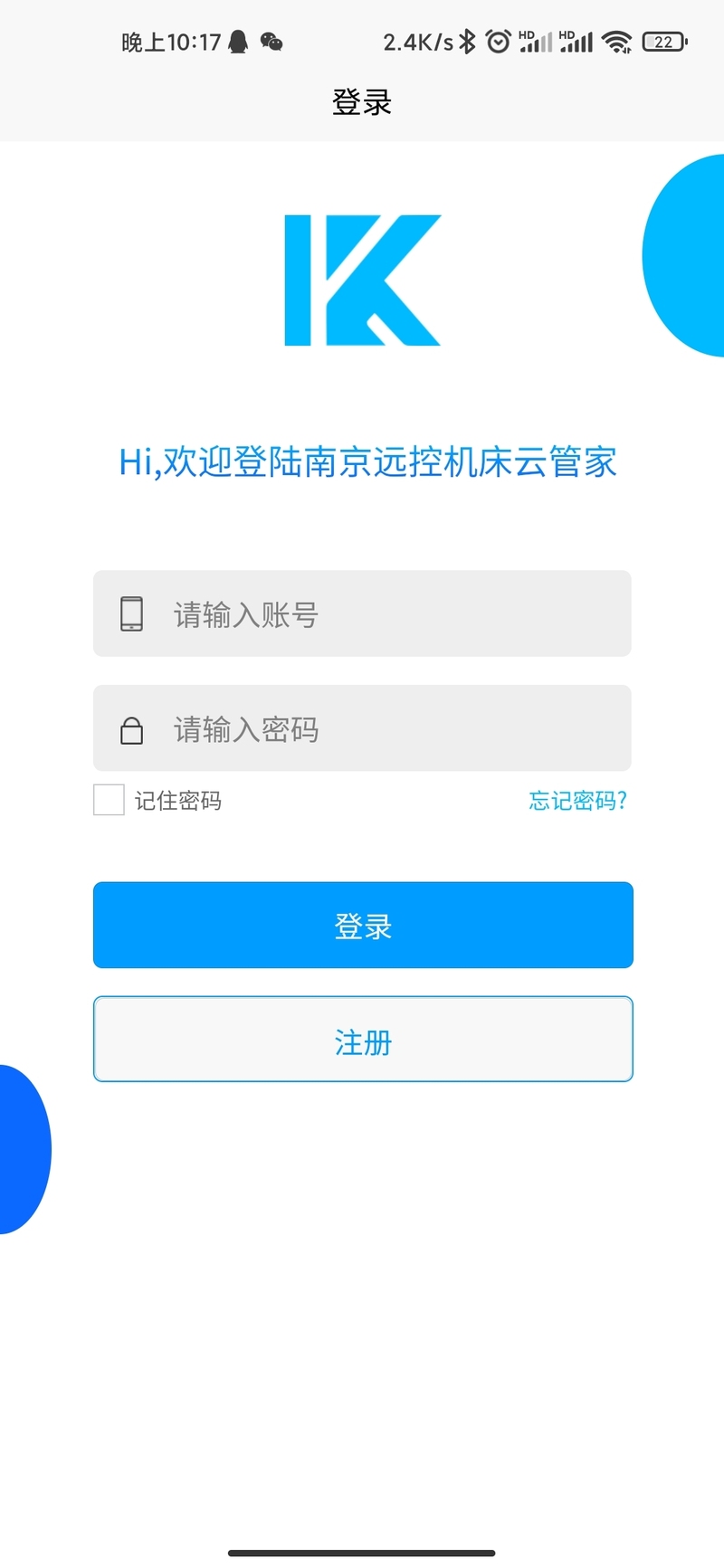Focus the 请输入密码 password field
The height and width of the screenshot is (1568, 724).
pyautogui.click(x=362, y=728)
